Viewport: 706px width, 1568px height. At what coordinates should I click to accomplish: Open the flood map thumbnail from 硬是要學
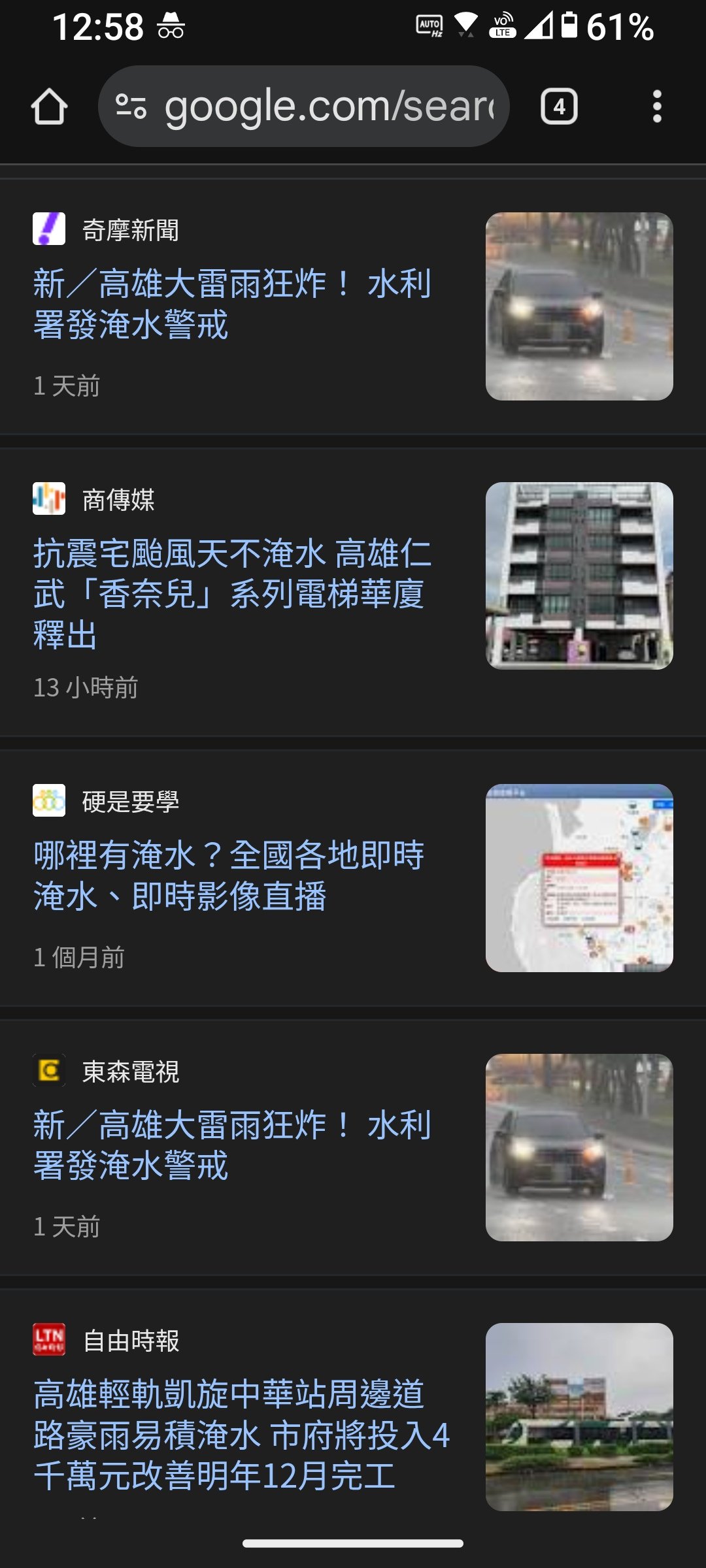pos(579,877)
